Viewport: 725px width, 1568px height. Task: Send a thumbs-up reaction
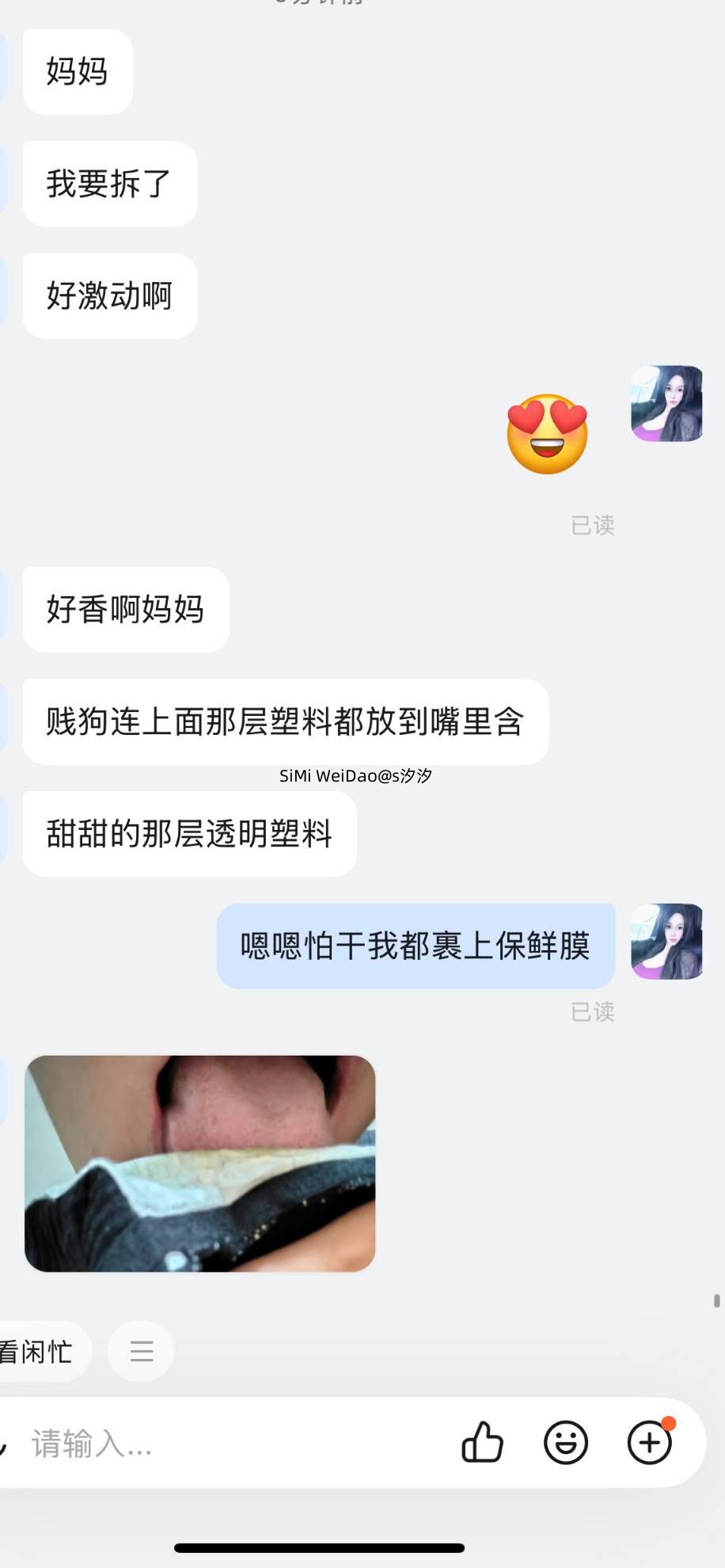(x=482, y=1442)
